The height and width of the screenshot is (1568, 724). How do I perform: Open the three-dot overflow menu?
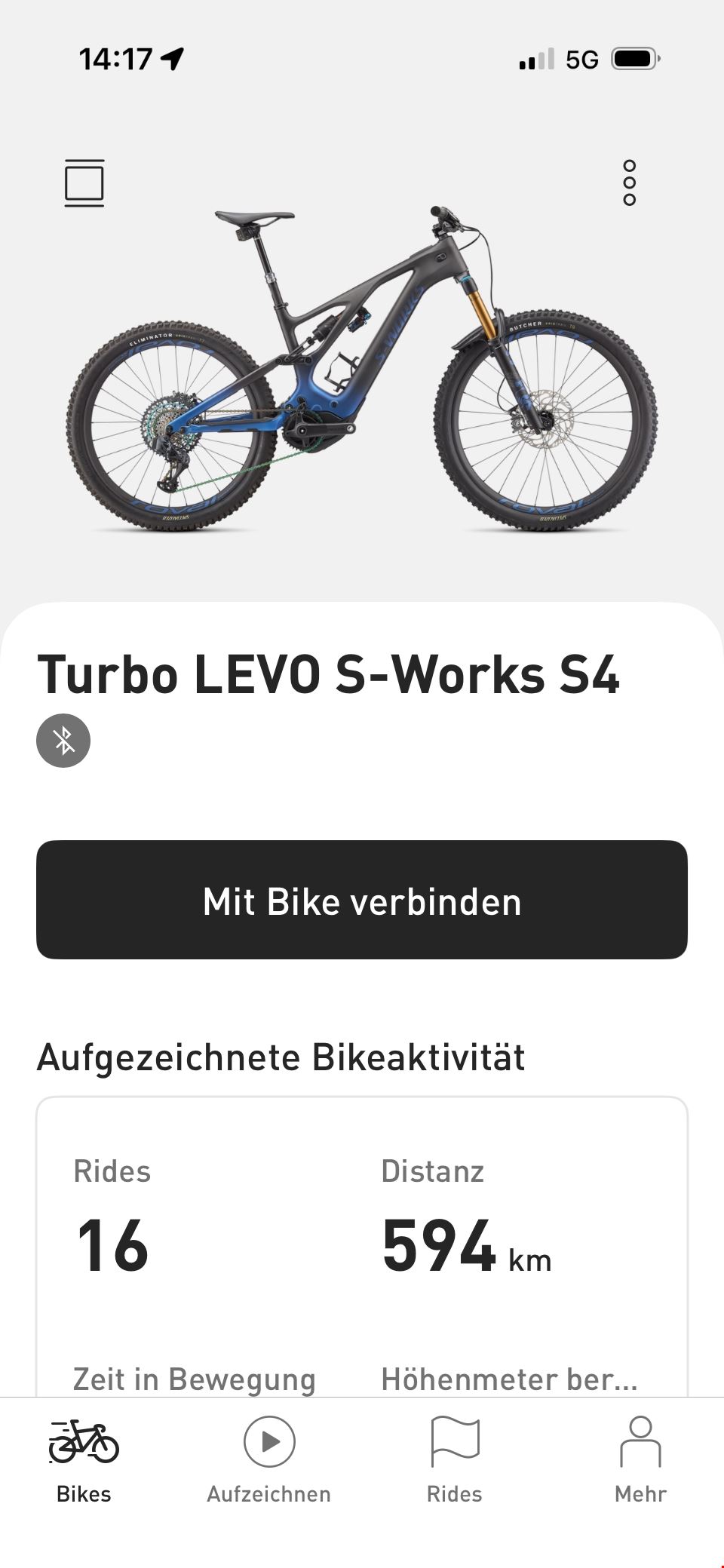pos(629,183)
